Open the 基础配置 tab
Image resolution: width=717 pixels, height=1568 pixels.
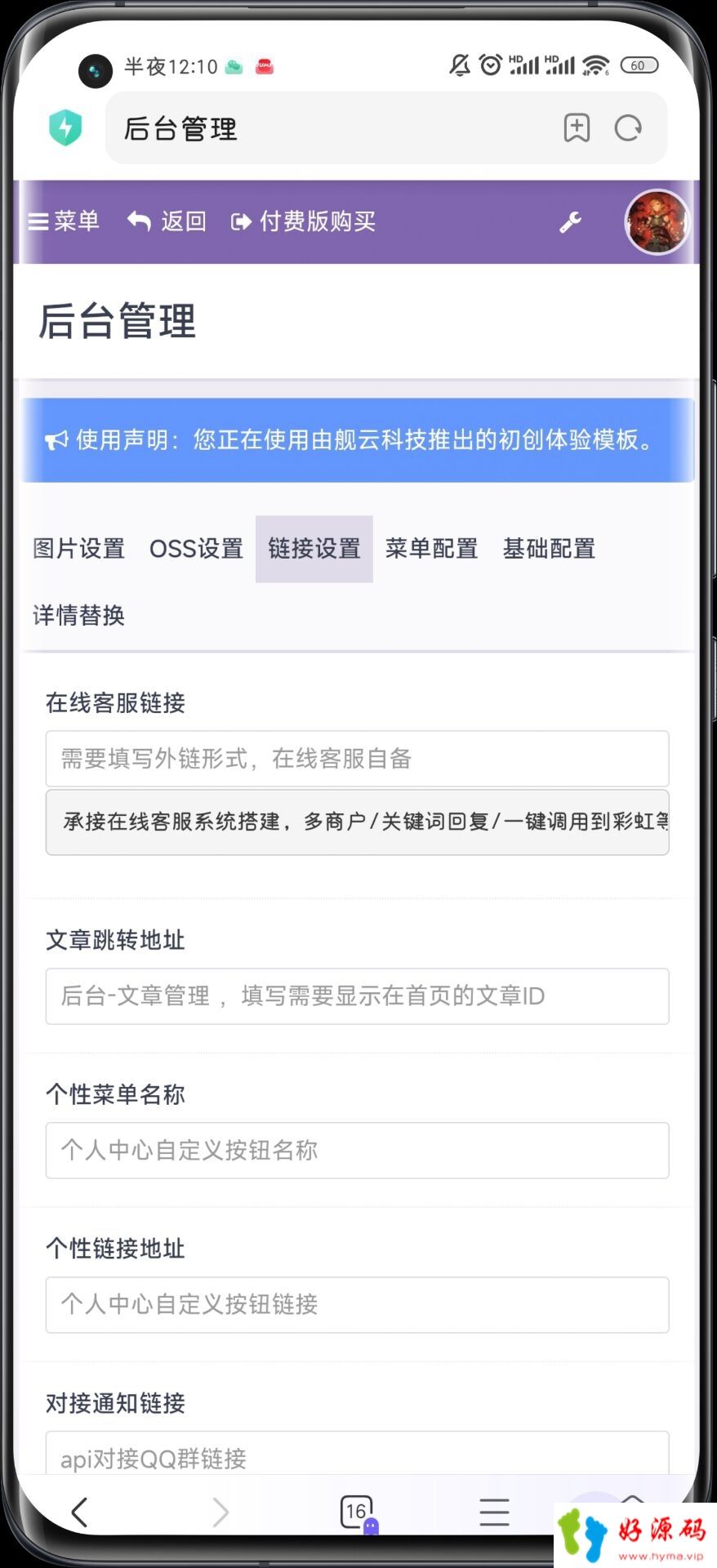tap(549, 549)
